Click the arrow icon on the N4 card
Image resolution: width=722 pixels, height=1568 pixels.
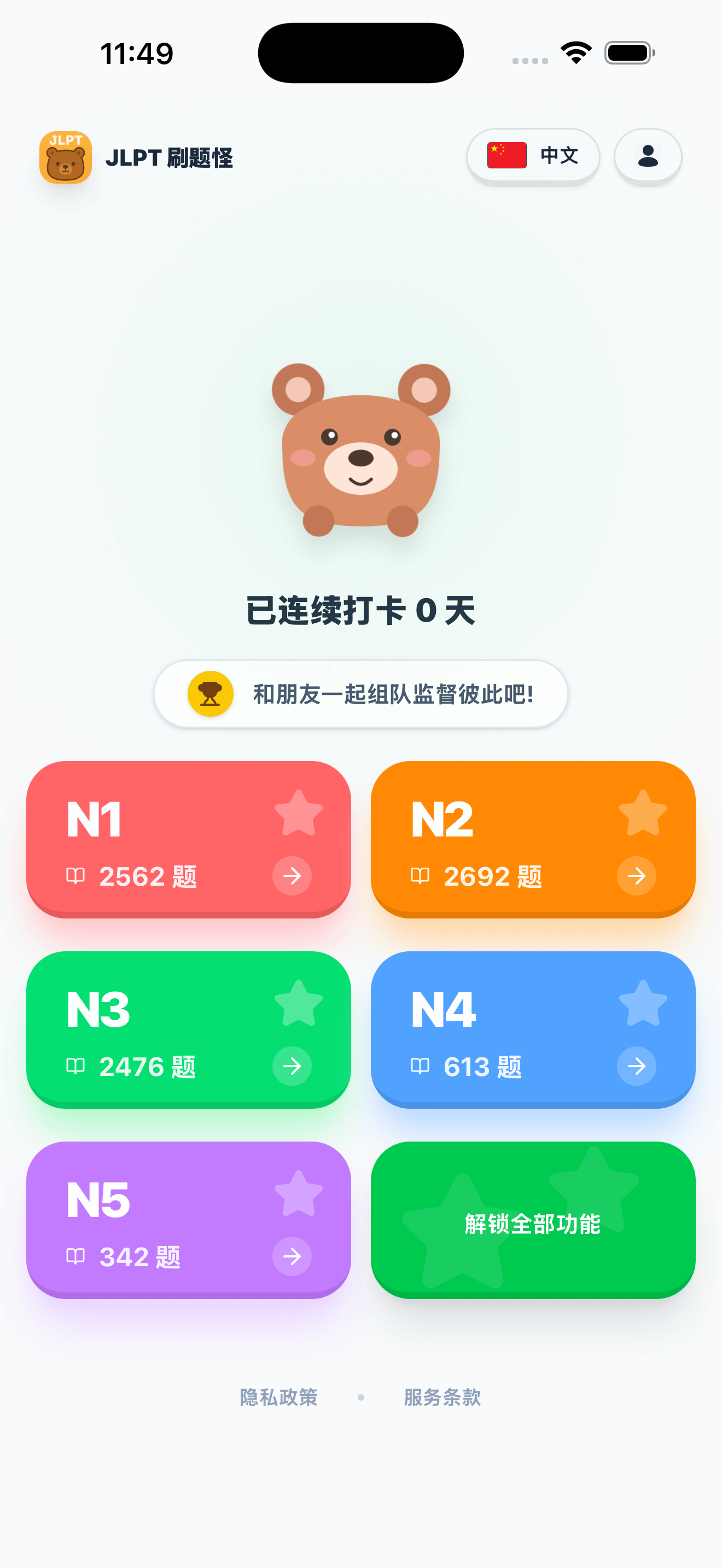click(637, 1067)
